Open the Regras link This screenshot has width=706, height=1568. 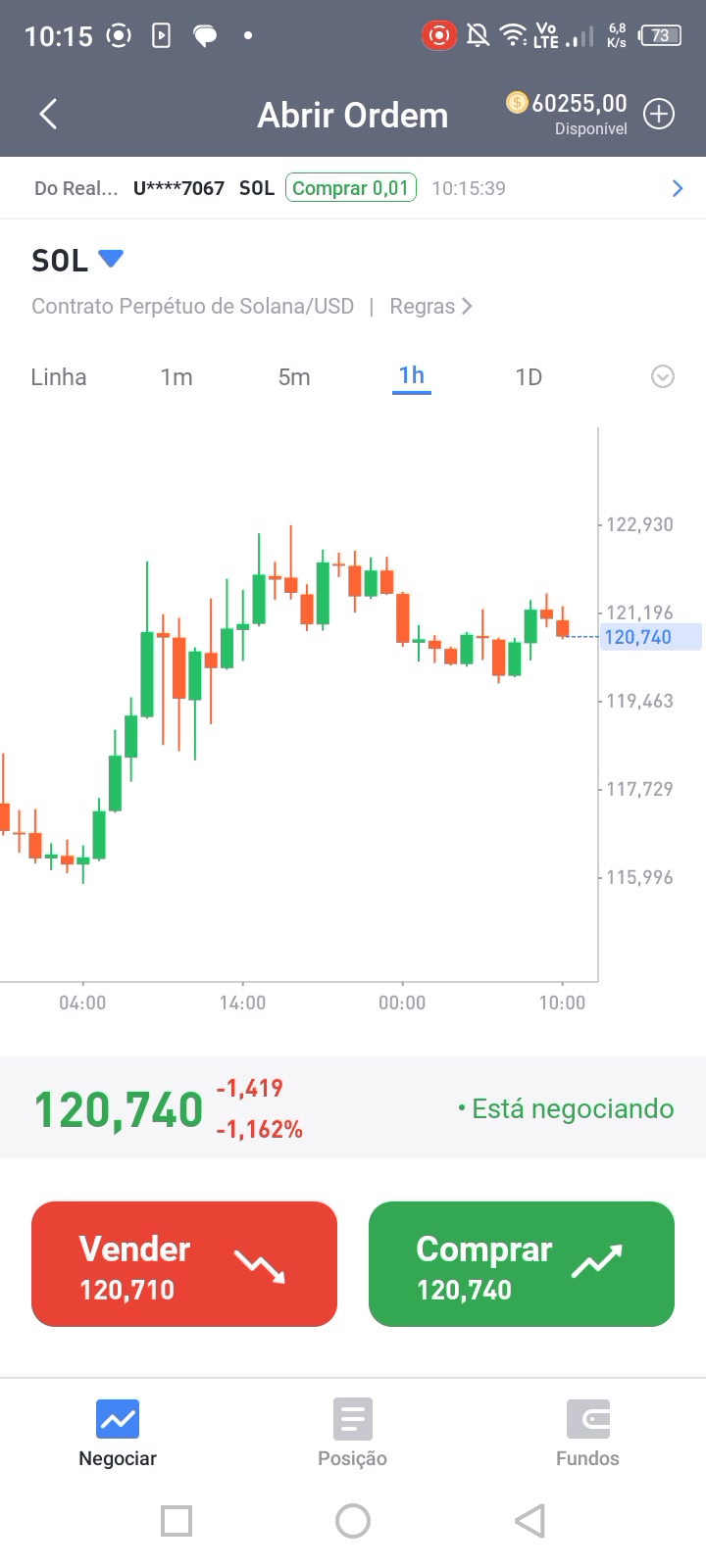click(431, 306)
